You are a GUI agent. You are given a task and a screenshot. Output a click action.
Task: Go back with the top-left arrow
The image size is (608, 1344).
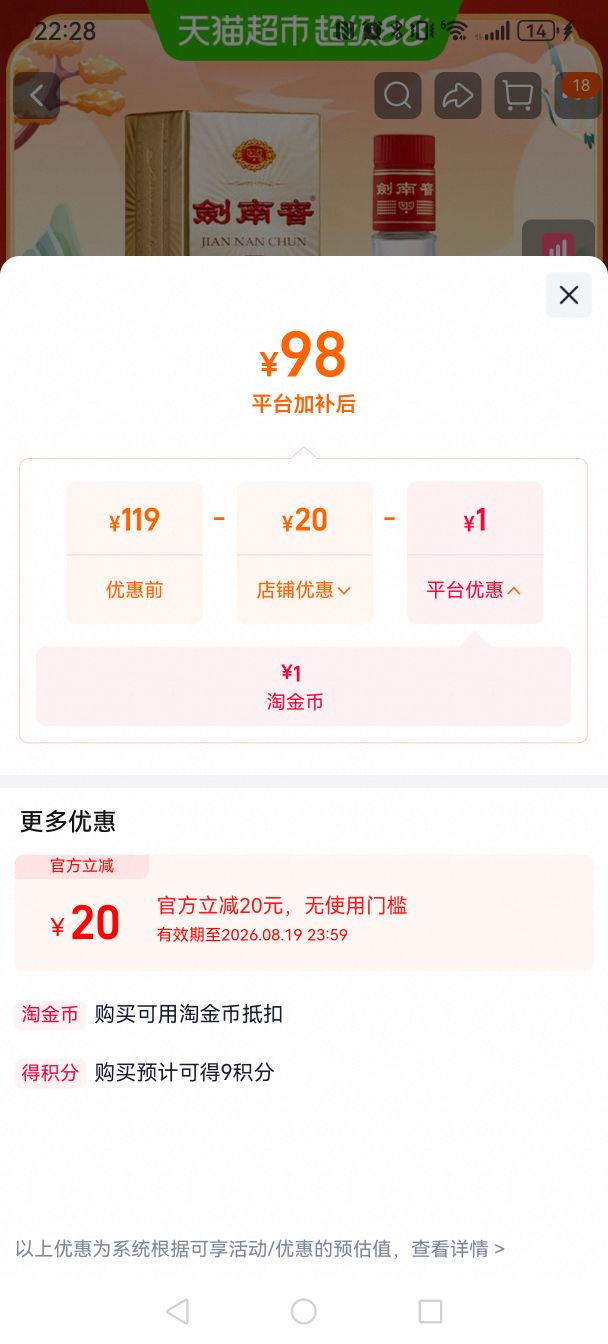(x=37, y=96)
